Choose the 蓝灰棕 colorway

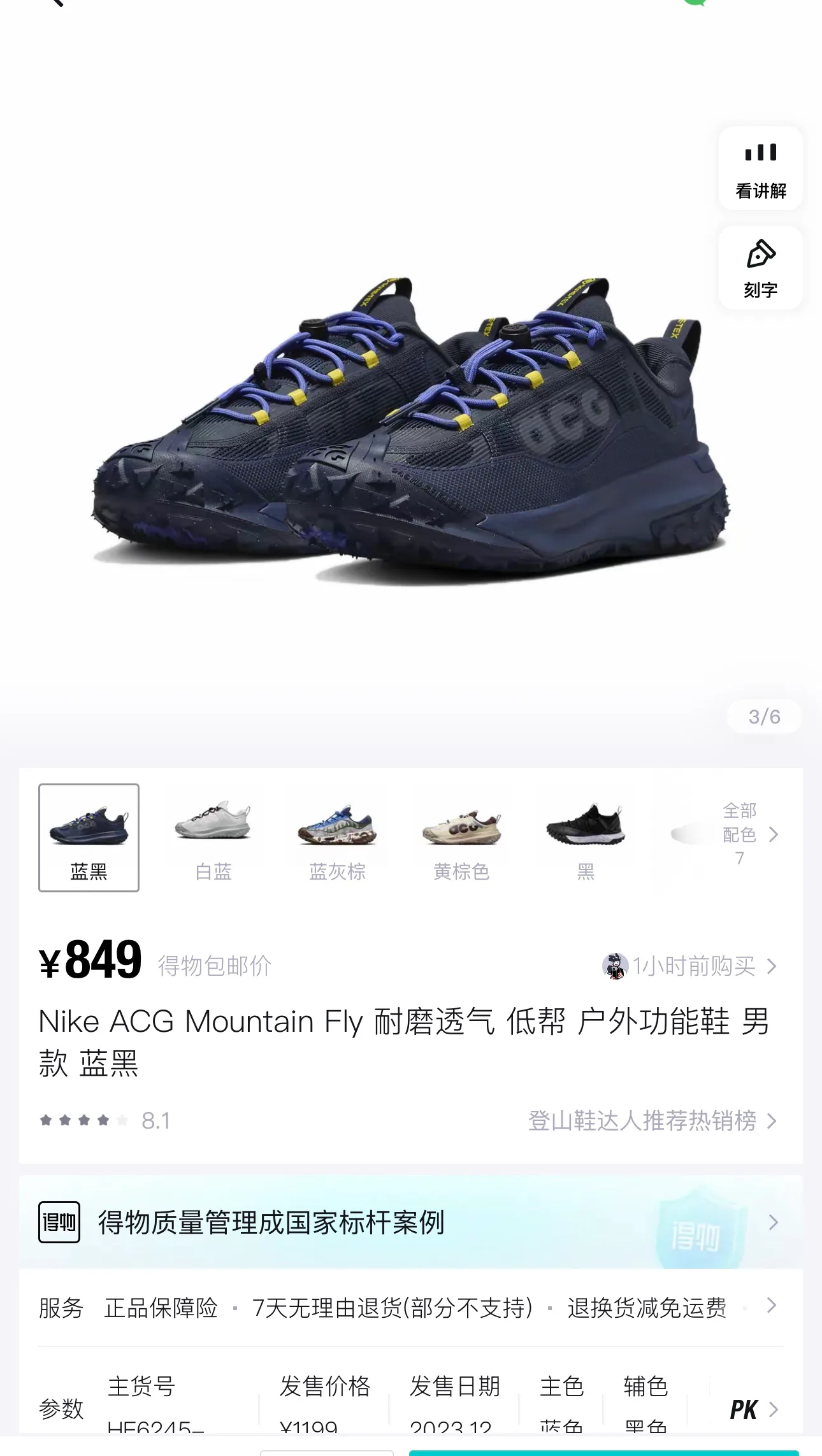coord(337,838)
